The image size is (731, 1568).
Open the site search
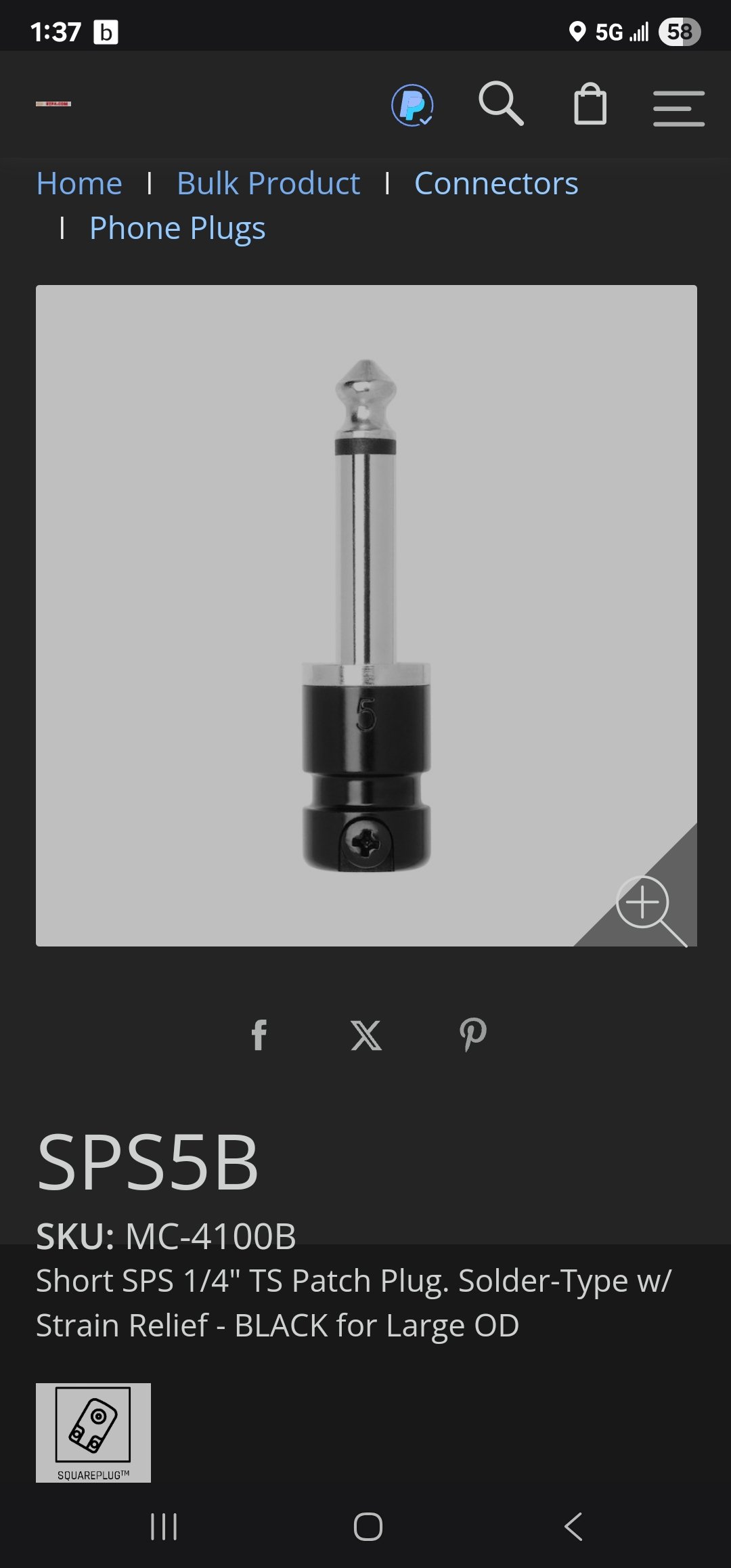(x=501, y=104)
